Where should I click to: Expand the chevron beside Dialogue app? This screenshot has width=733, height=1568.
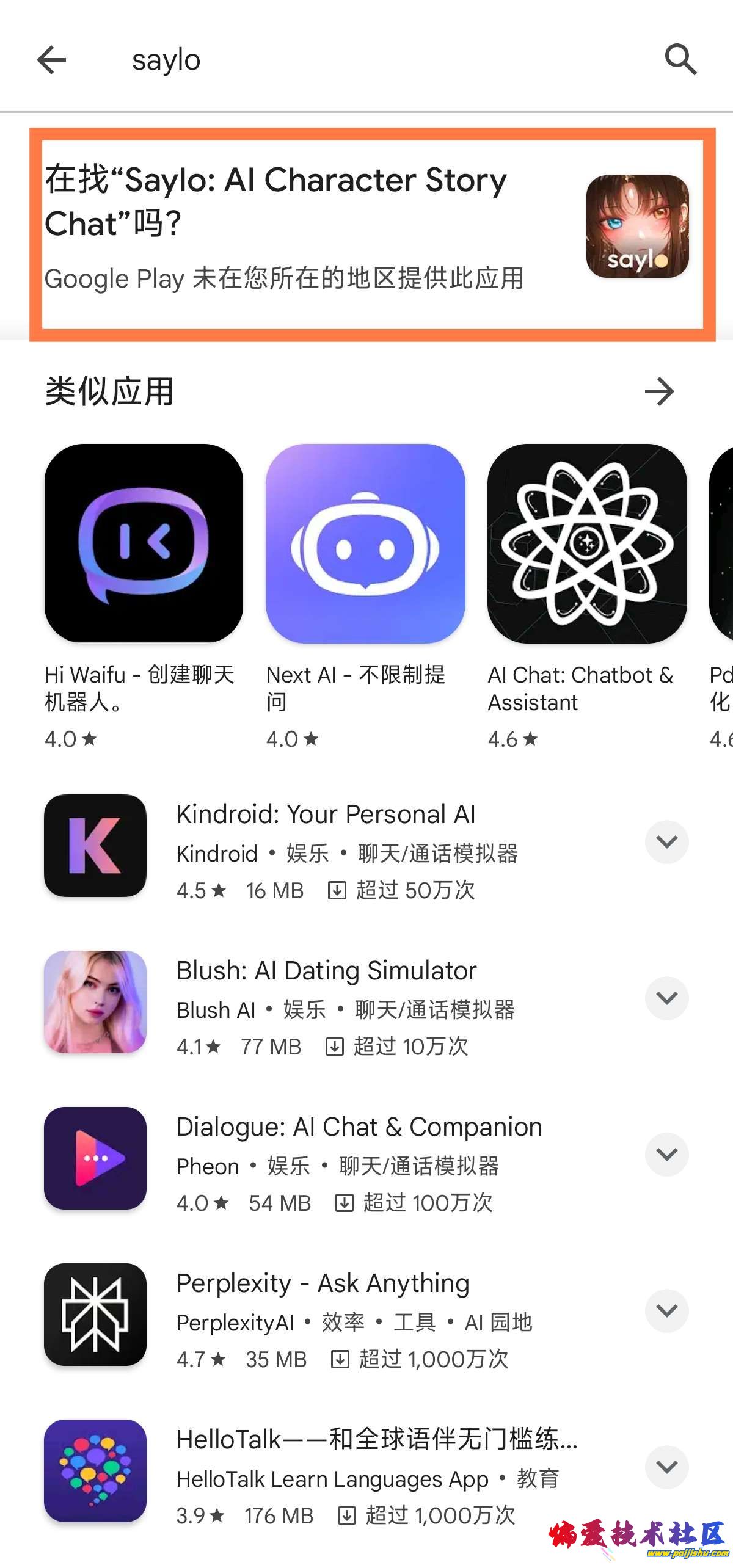tap(666, 1155)
